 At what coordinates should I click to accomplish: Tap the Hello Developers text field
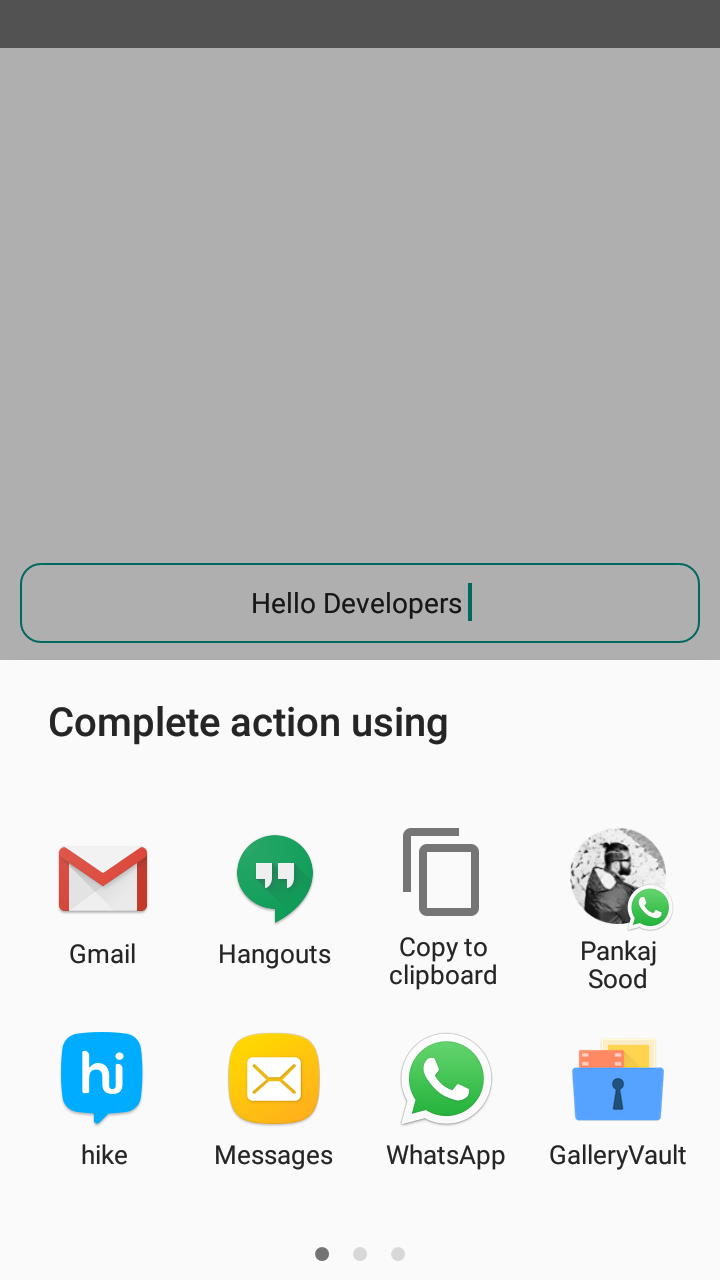(x=360, y=603)
